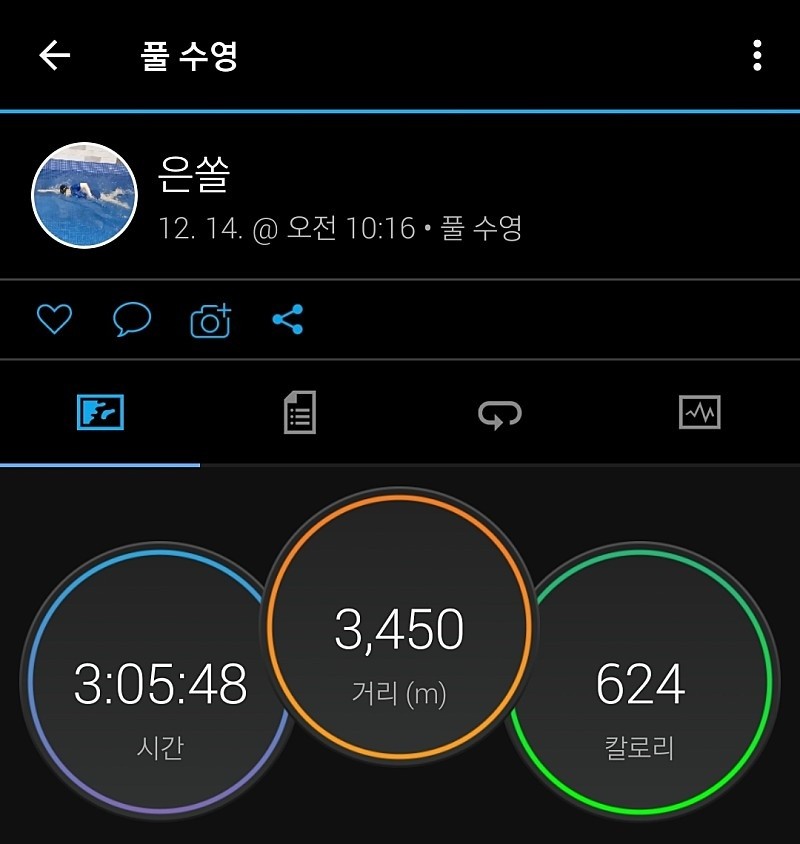Screen dimensions: 800x844
Task: Open comments for this activity
Action: (132, 320)
